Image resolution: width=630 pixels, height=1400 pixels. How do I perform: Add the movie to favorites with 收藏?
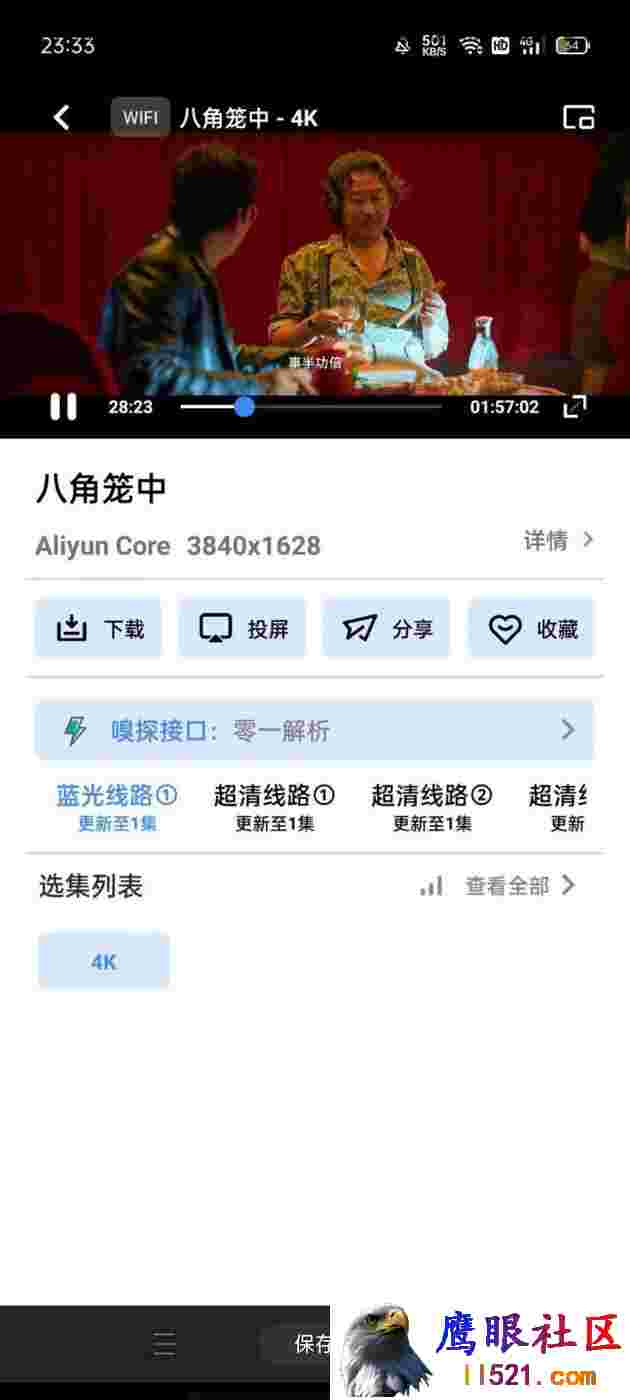point(531,628)
